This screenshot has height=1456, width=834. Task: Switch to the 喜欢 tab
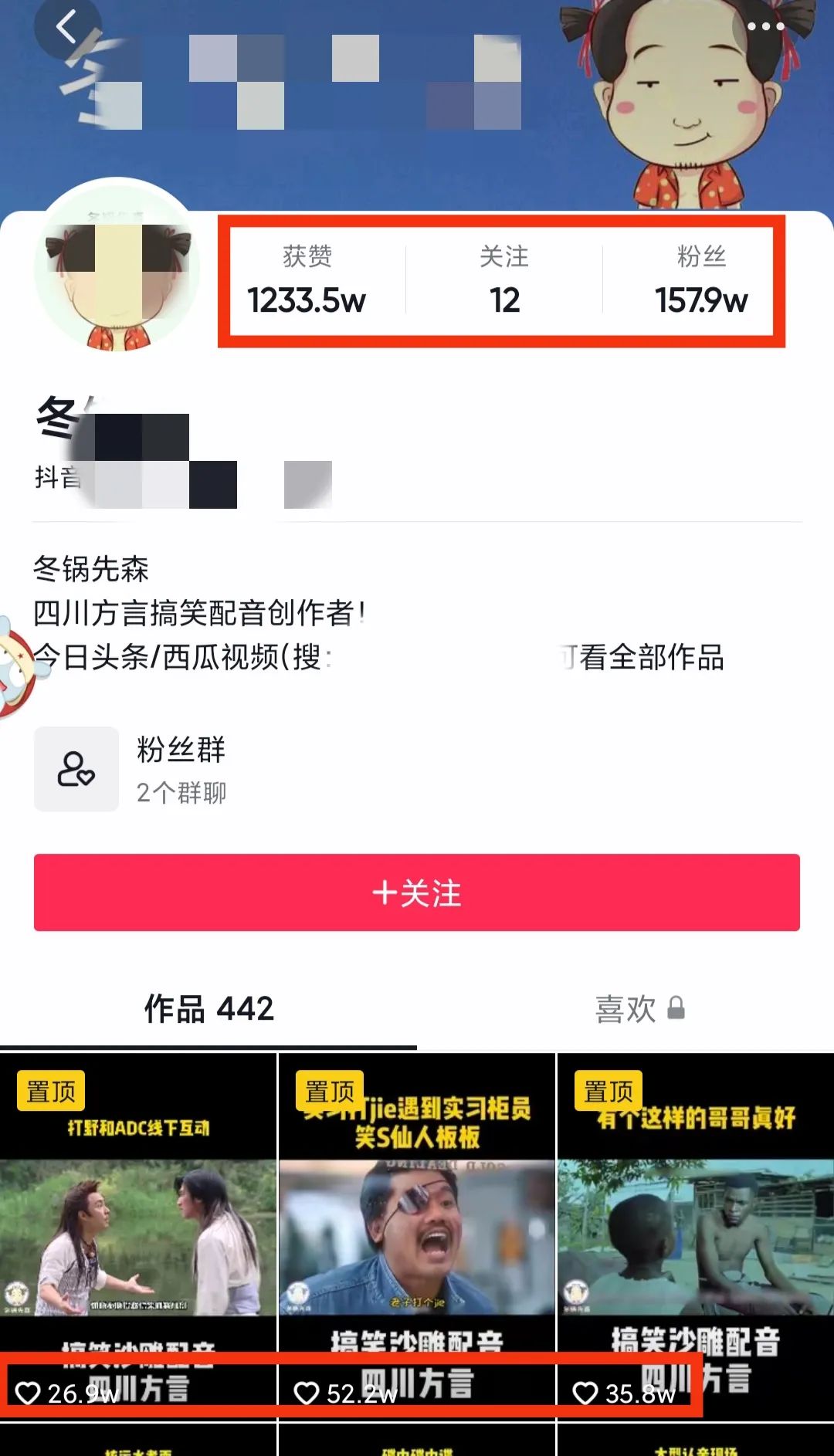point(639,1009)
